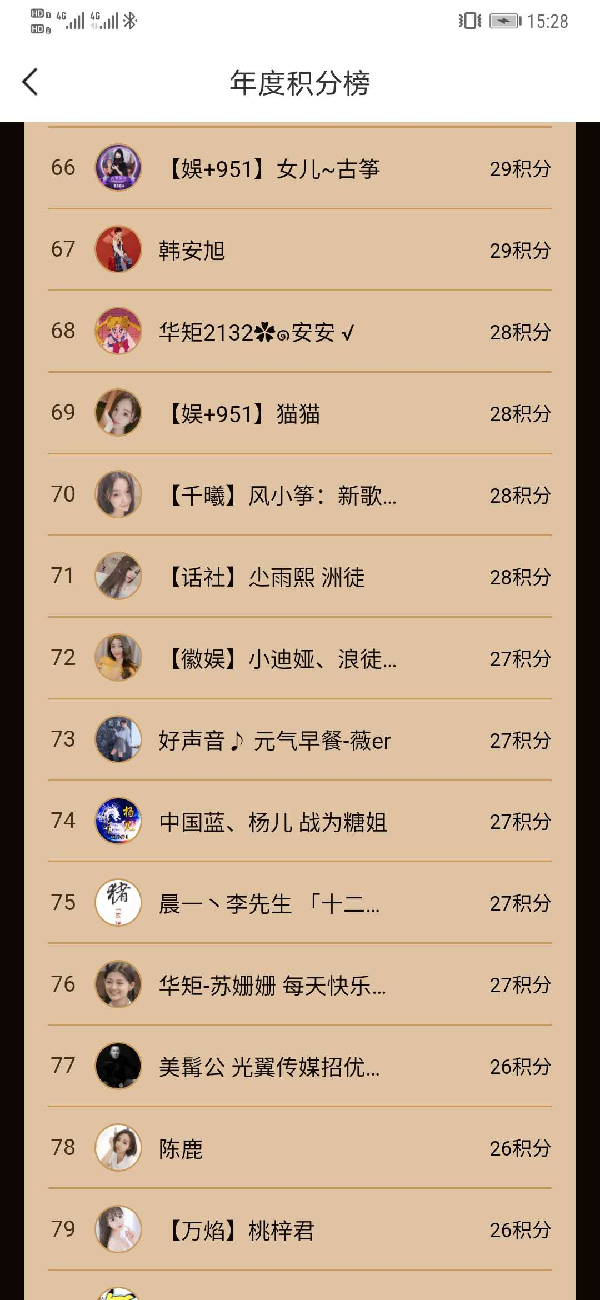Go back from 年度积分榜

pos(30,82)
